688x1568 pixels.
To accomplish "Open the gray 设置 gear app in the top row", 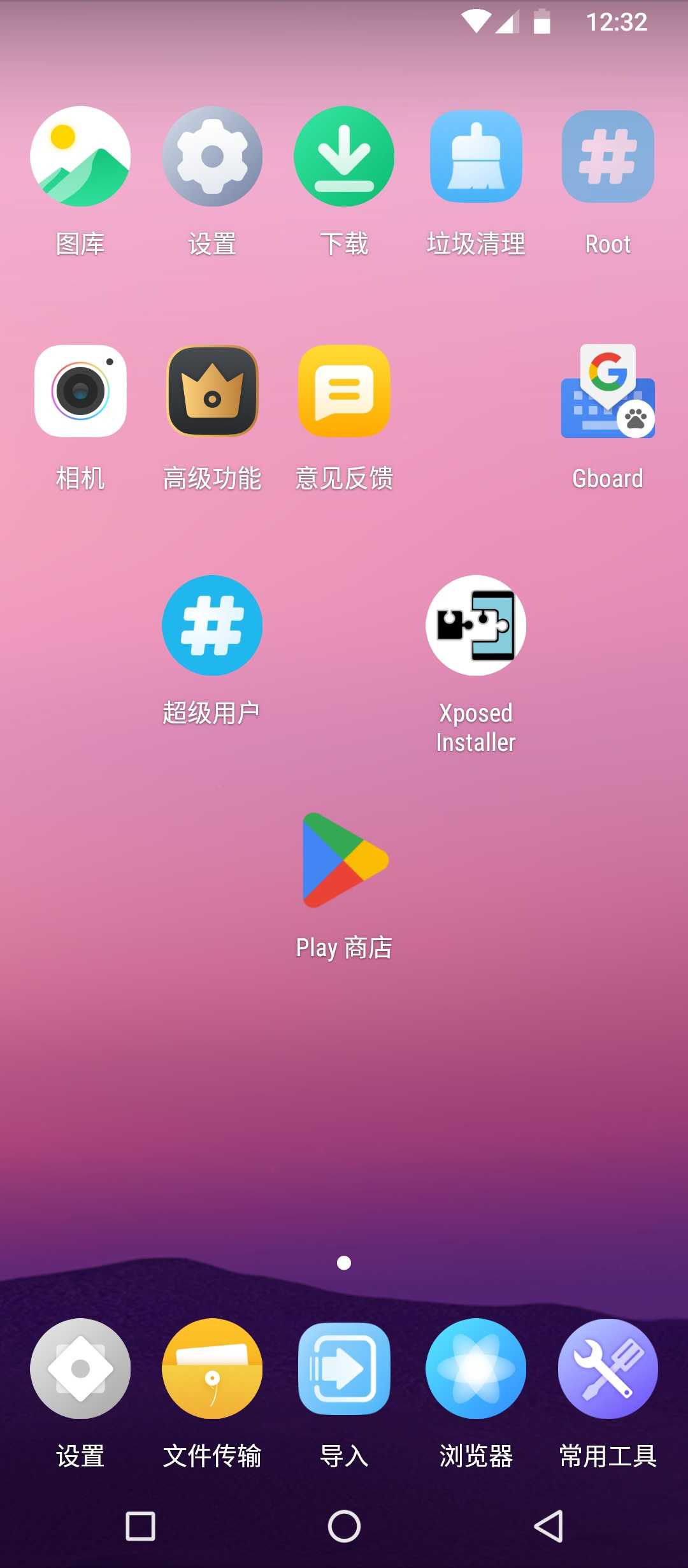I will click(212, 157).
